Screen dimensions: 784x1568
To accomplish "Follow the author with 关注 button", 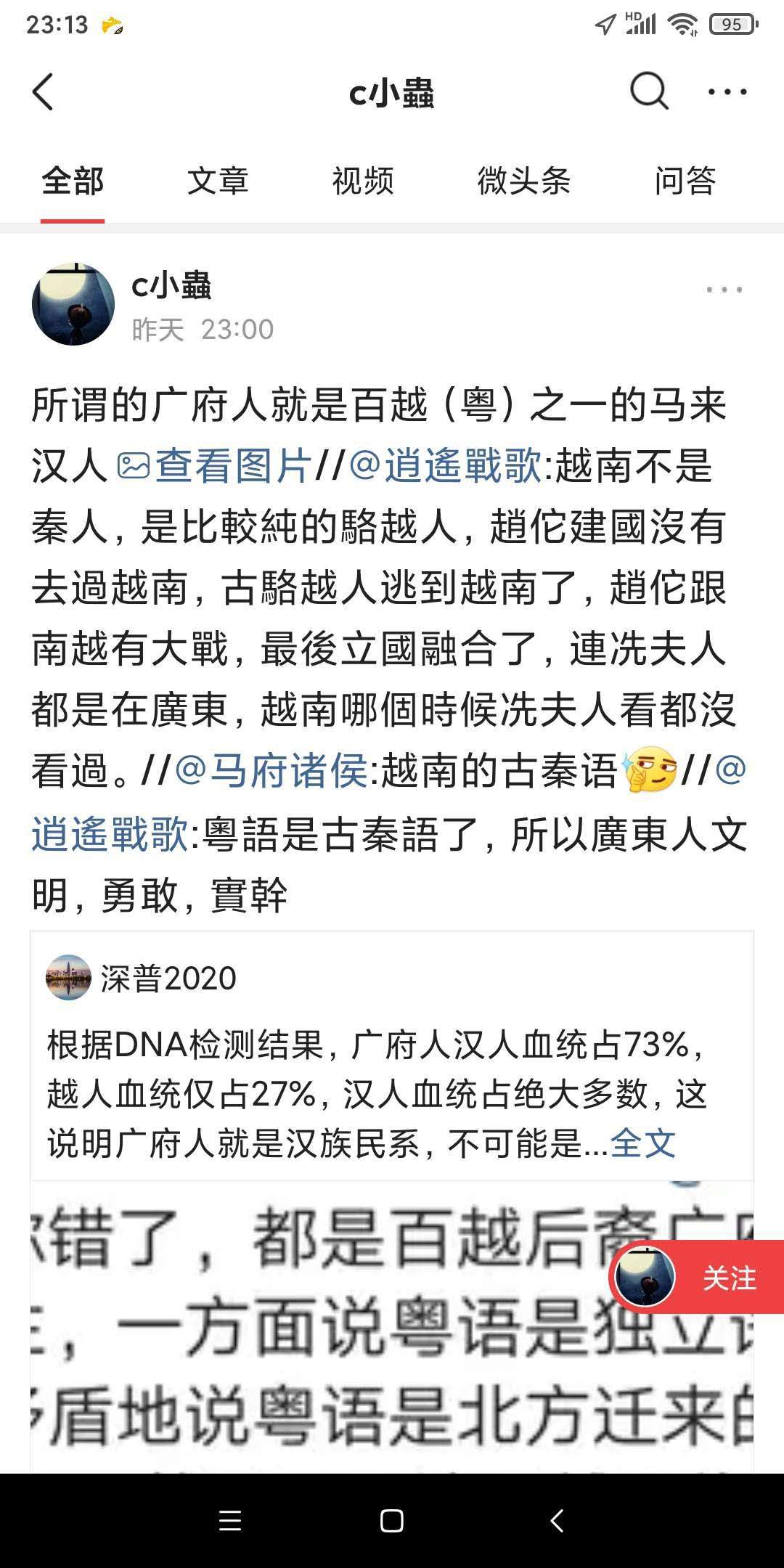I will point(729,1278).
